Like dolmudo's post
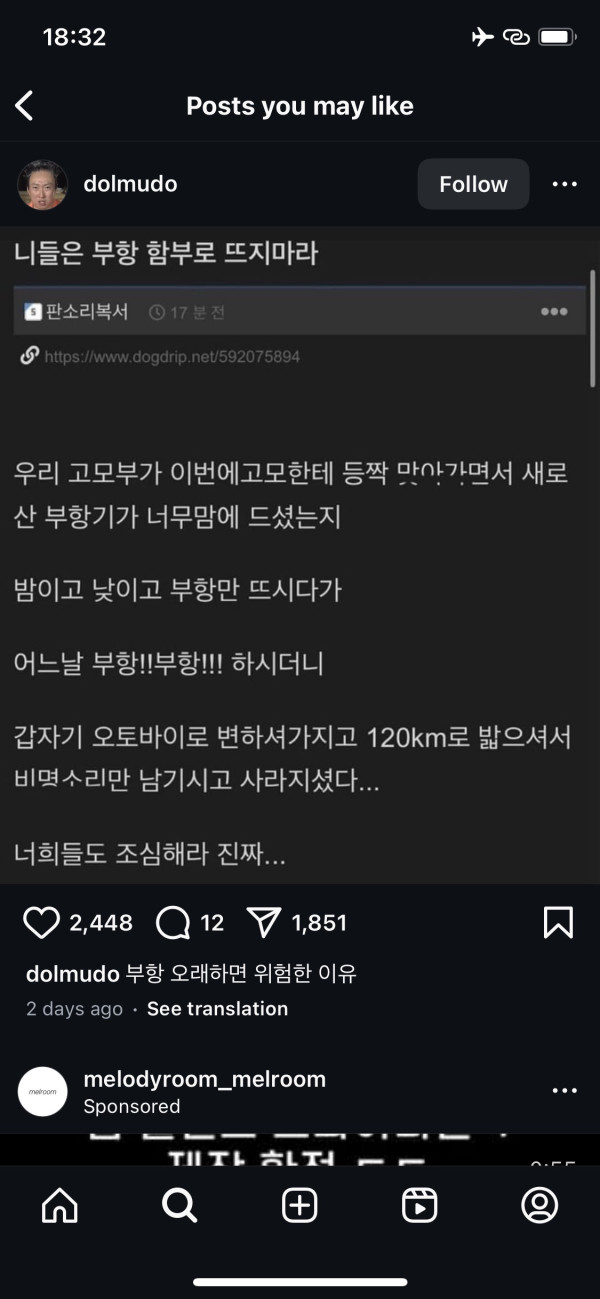This screenshot has height=1299, width=600. [x=41, y=922]
